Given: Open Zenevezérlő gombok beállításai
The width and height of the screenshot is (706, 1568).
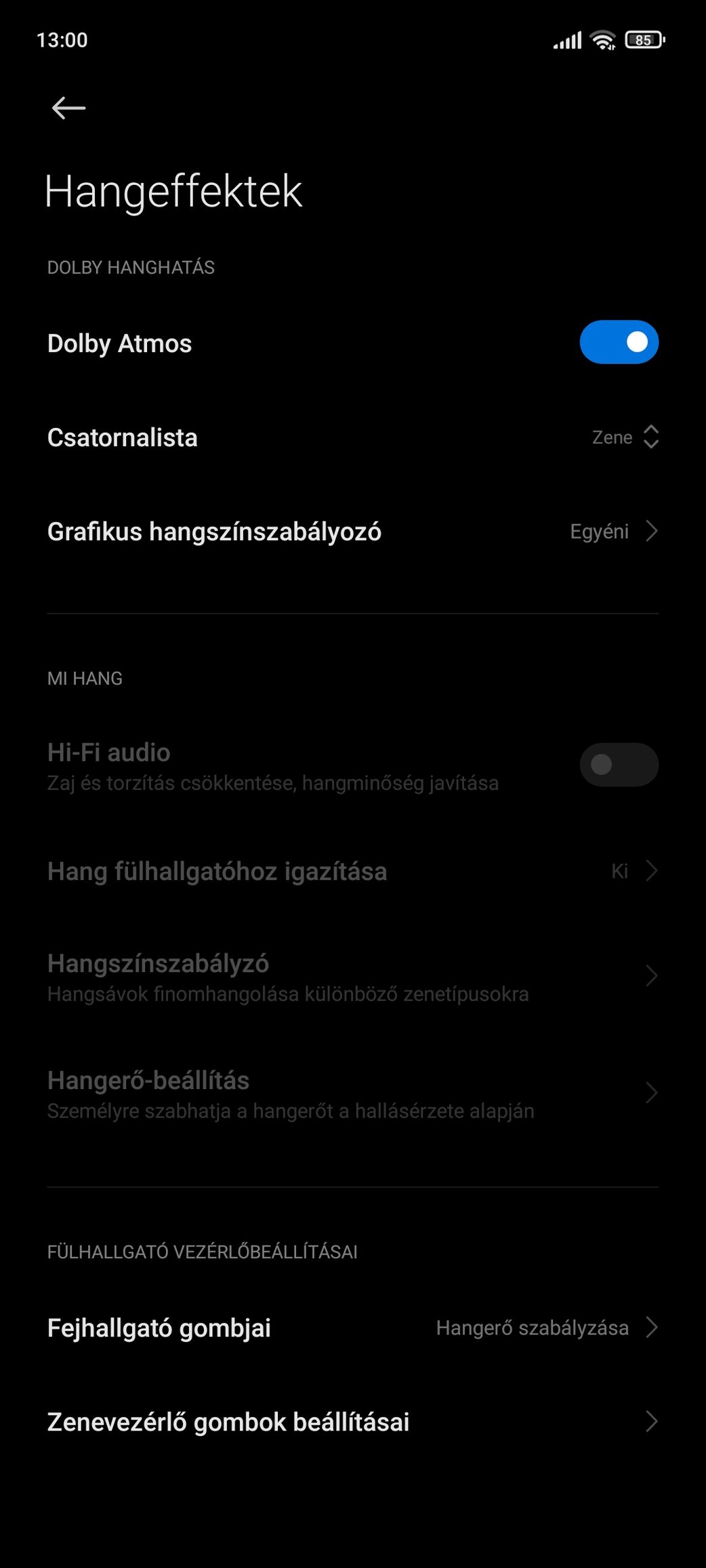Looking at the screenshot, I should click(x=353, y=1422).
